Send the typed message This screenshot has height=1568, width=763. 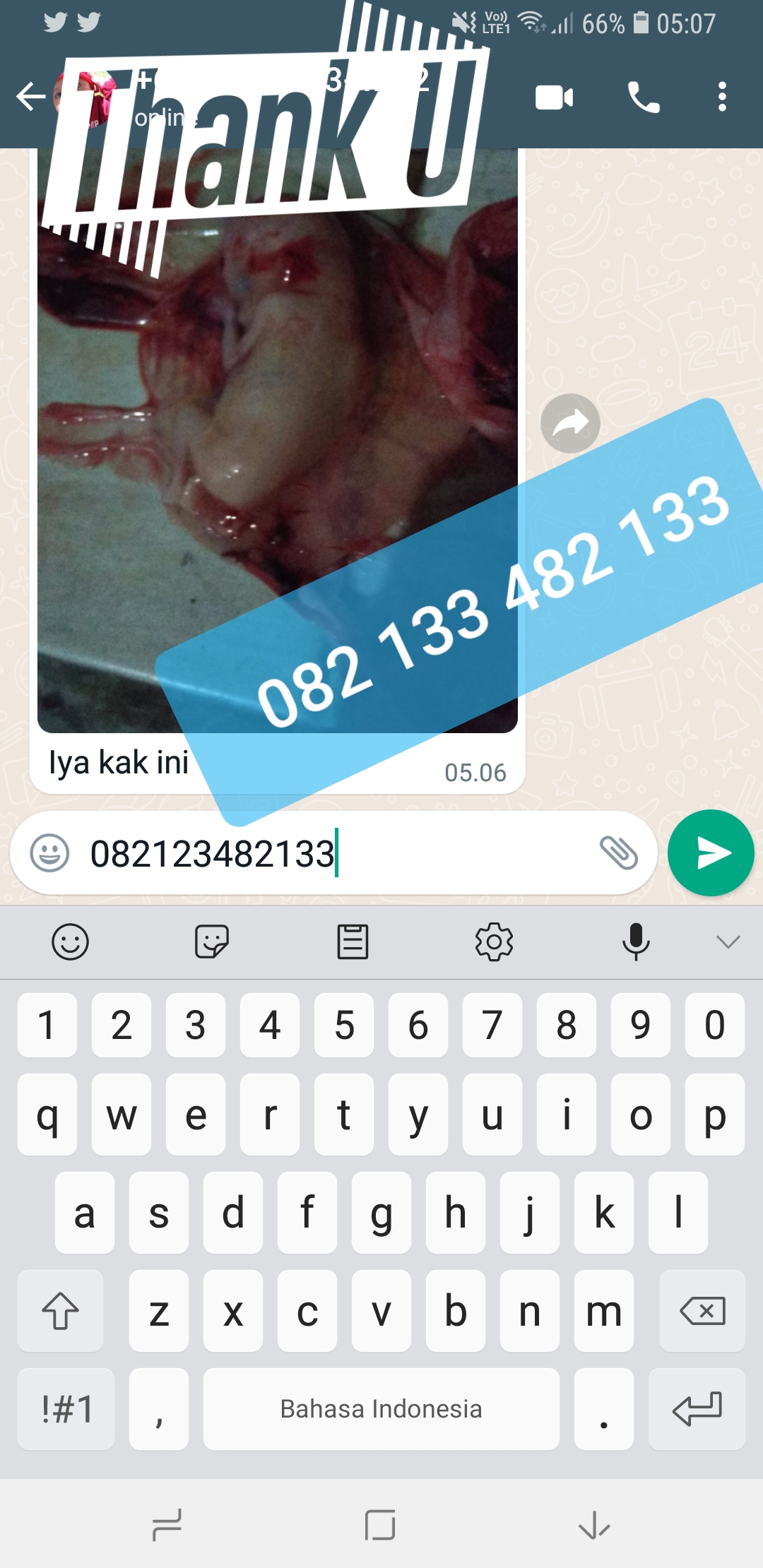point(711,853)
